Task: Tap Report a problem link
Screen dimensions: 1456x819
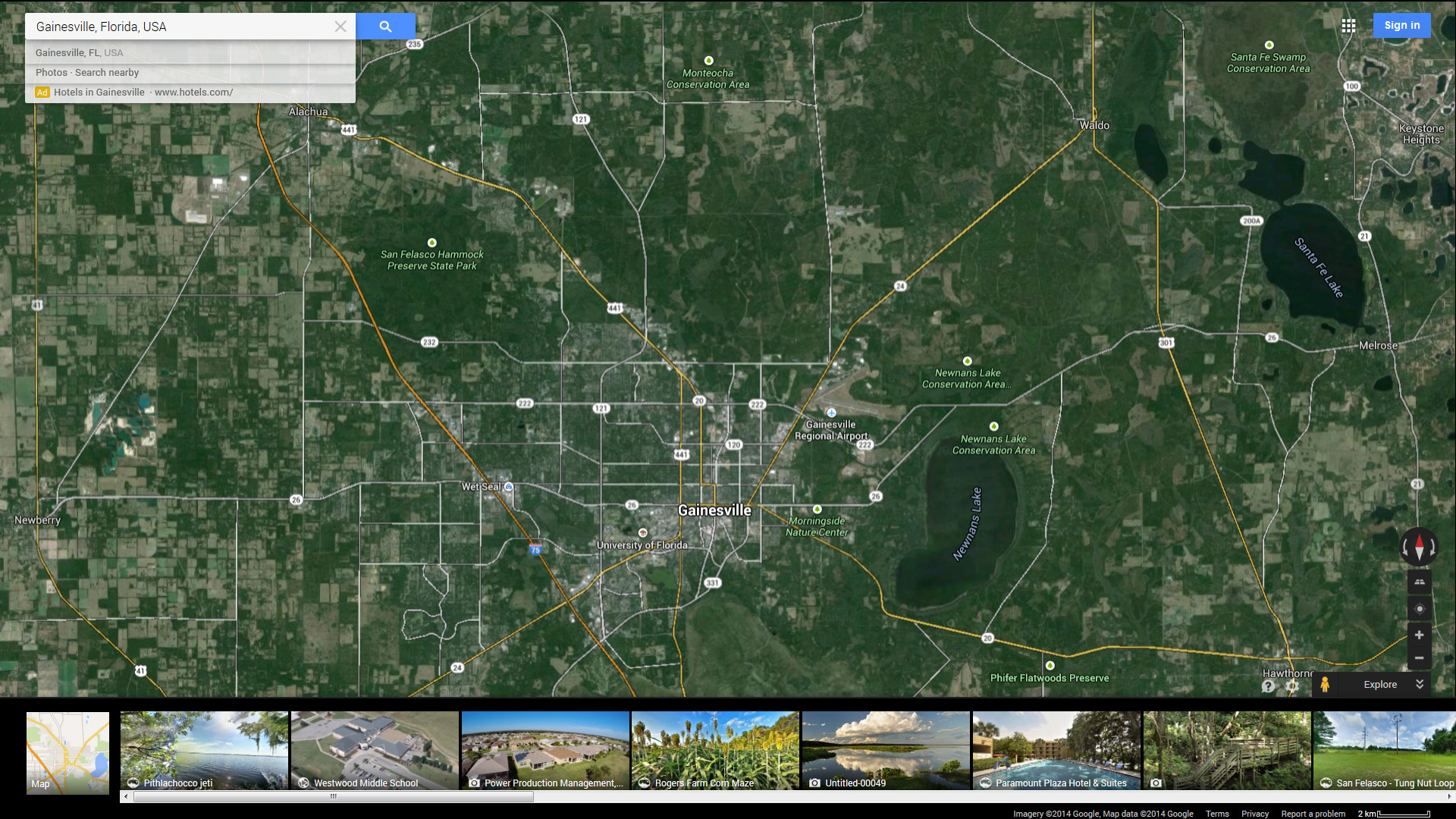Action: (x=1313, y=814)
